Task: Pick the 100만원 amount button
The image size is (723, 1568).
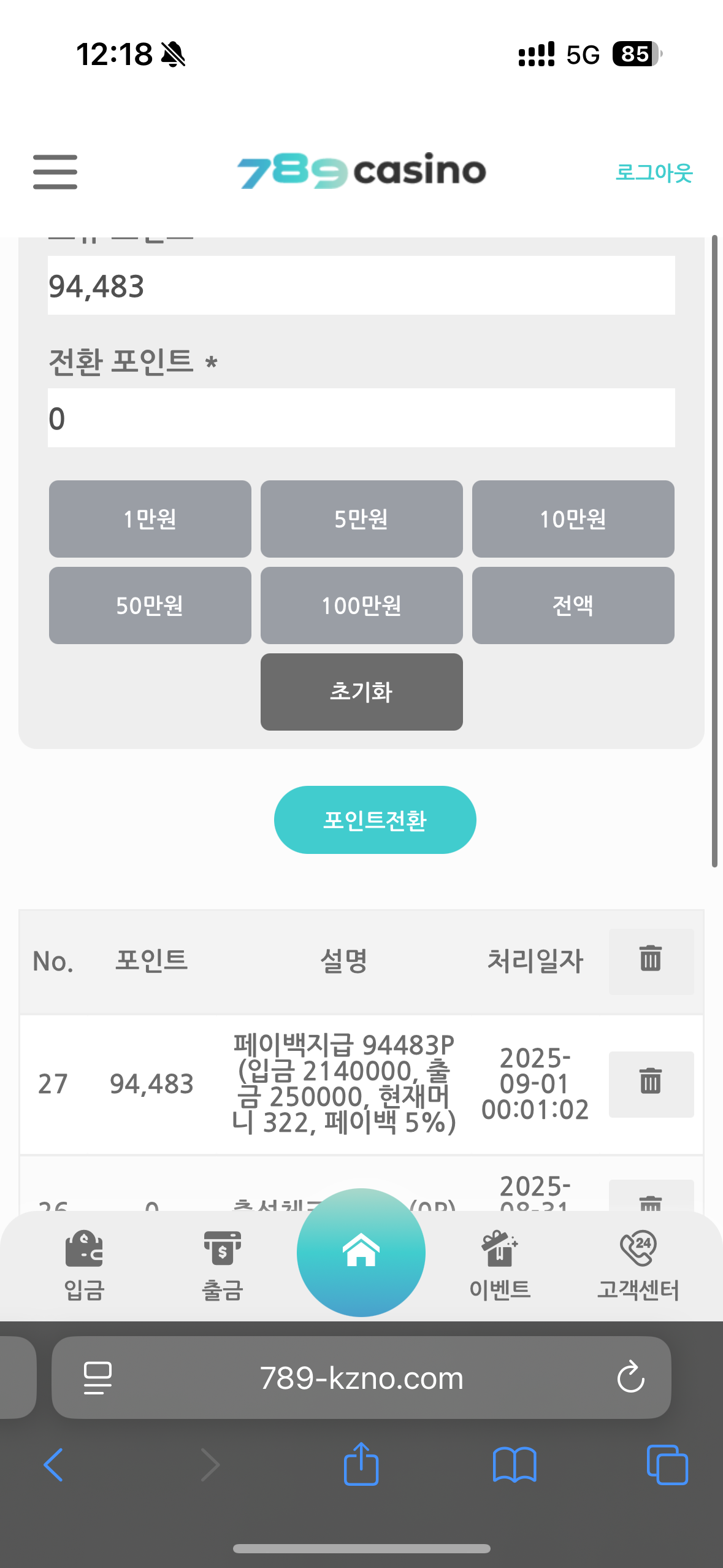Action: click(362, 605)
